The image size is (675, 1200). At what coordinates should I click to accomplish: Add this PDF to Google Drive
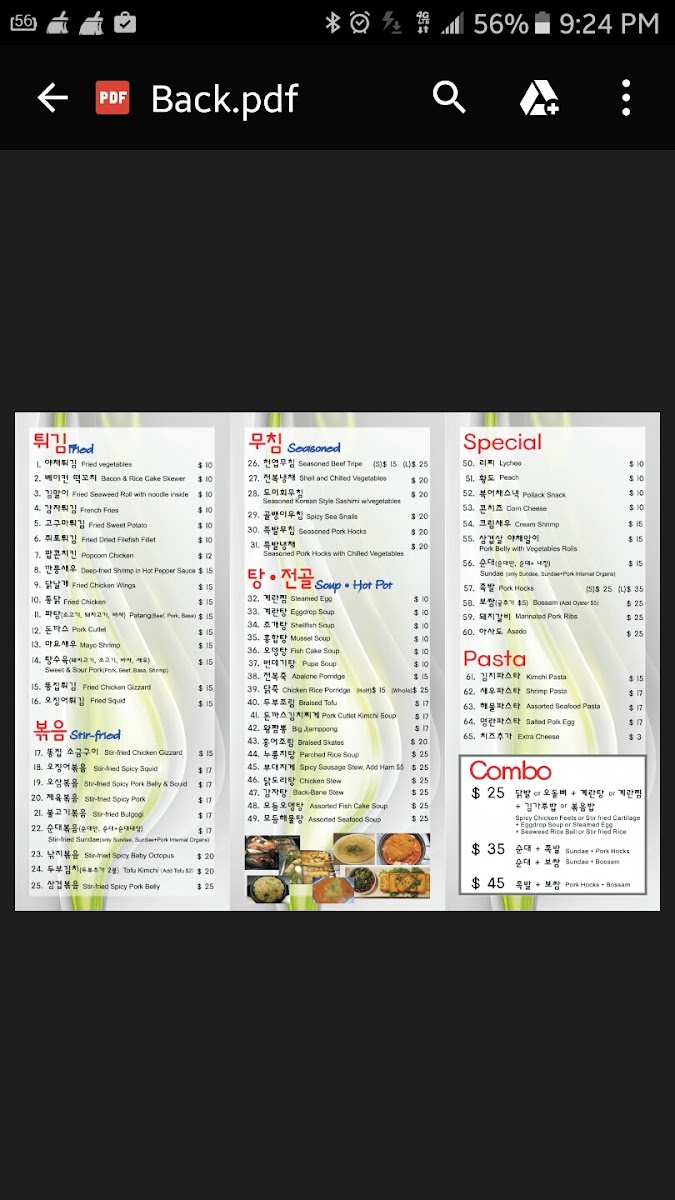point(538,98)
